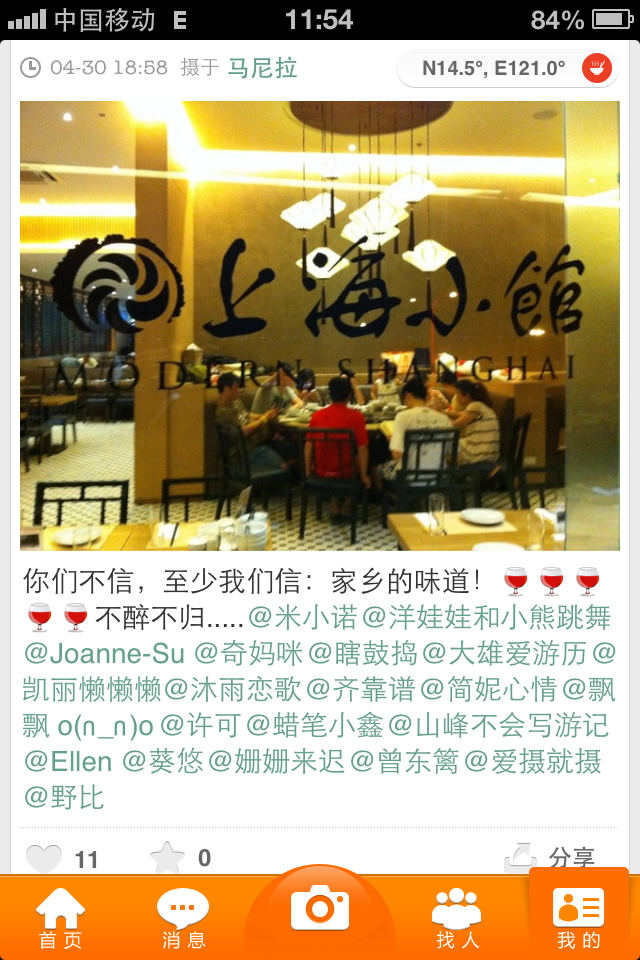Open the mention @Joanne-Su
The image size is (640, 960).
click(104, 654)
